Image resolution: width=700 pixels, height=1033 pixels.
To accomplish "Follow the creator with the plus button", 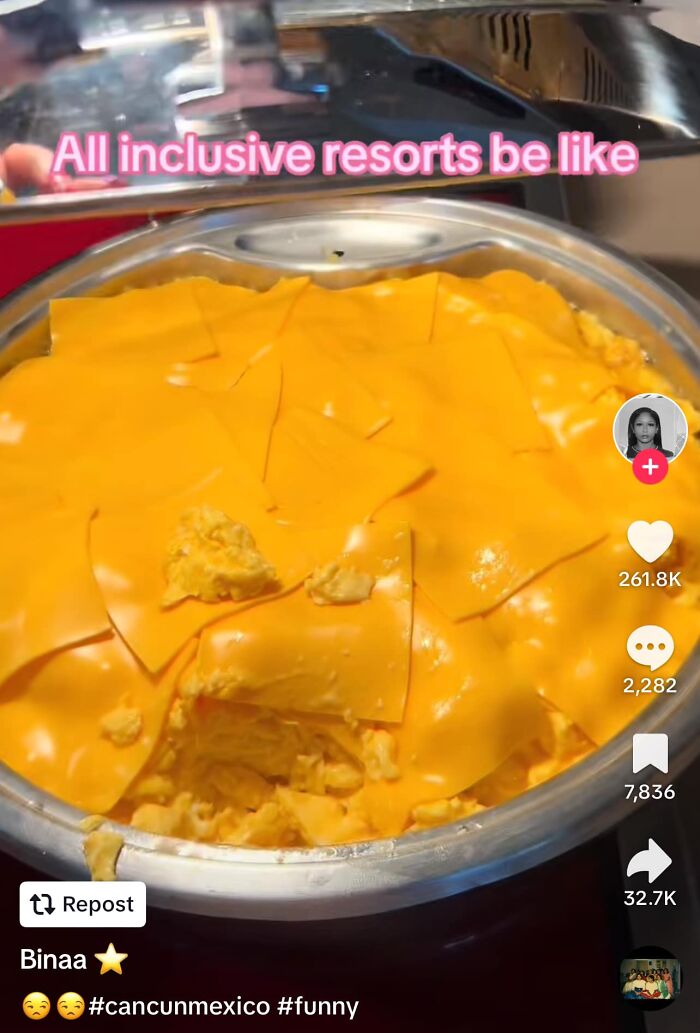I will tap(650, 466).
